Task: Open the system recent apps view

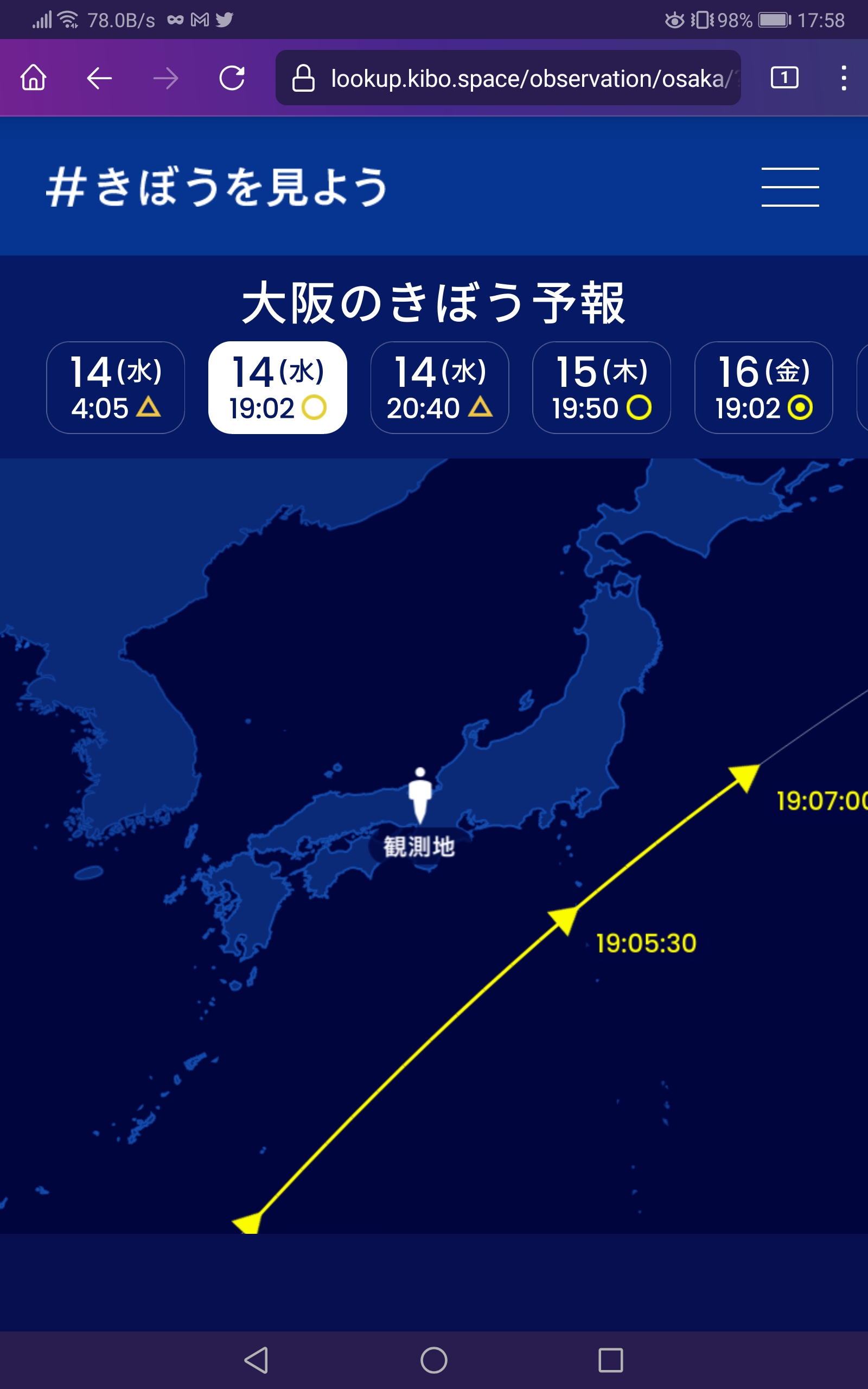Action: 610,1360
